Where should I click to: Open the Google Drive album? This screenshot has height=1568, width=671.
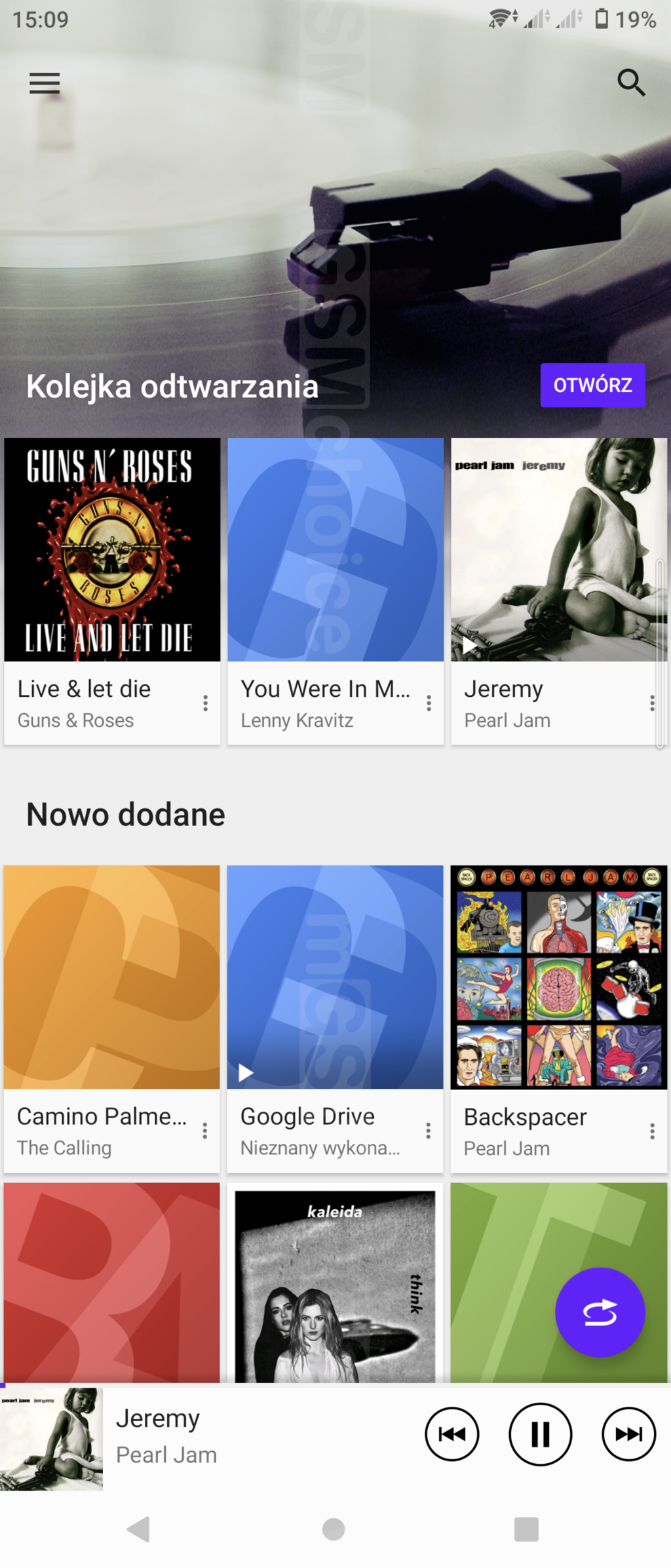point(335,977)
